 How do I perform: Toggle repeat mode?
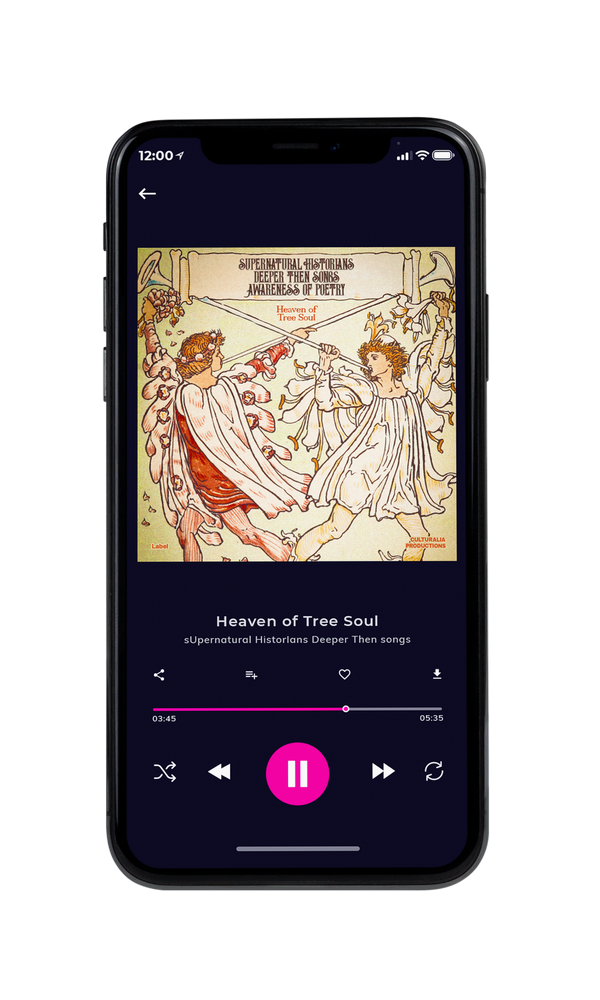(x=434, y=771)
